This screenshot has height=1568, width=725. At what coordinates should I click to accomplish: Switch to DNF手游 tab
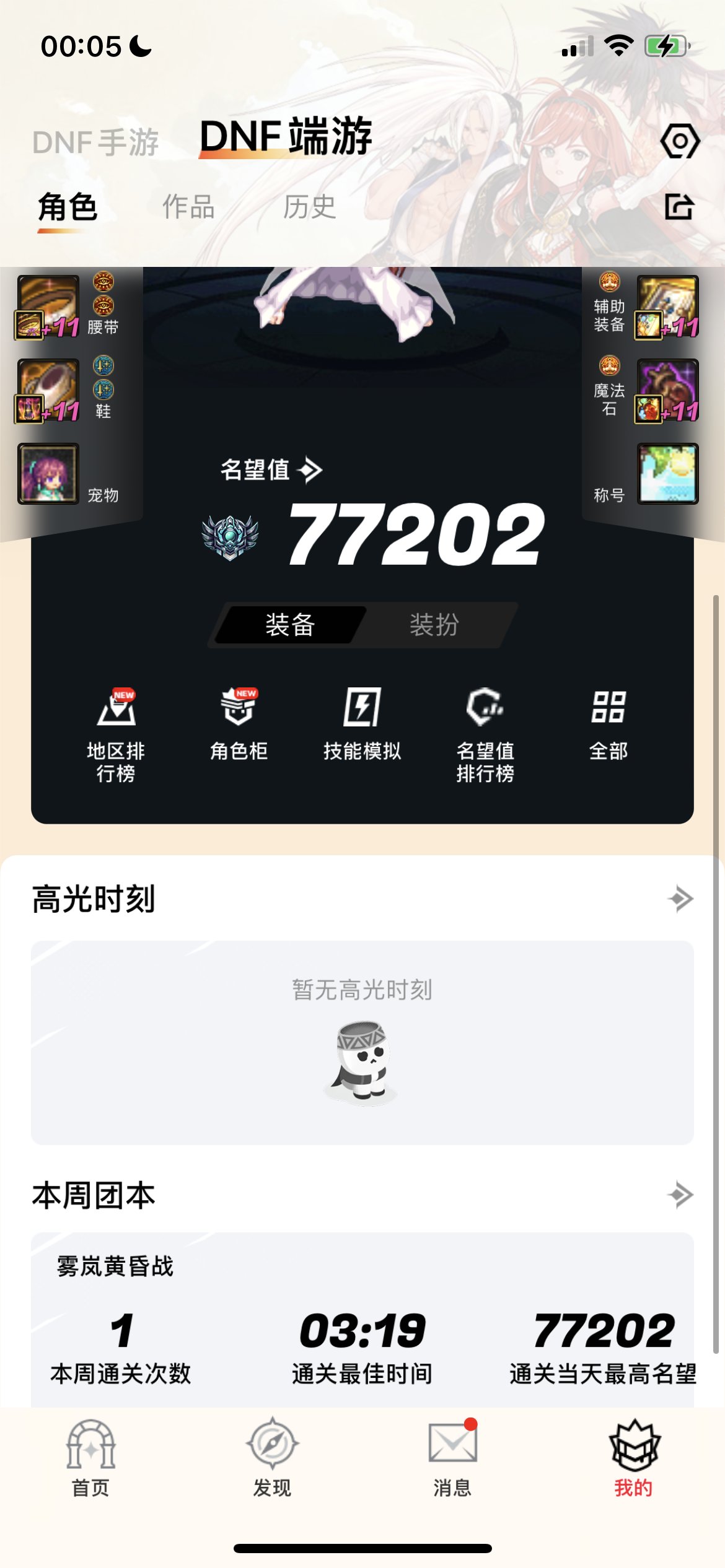point(96,142)
